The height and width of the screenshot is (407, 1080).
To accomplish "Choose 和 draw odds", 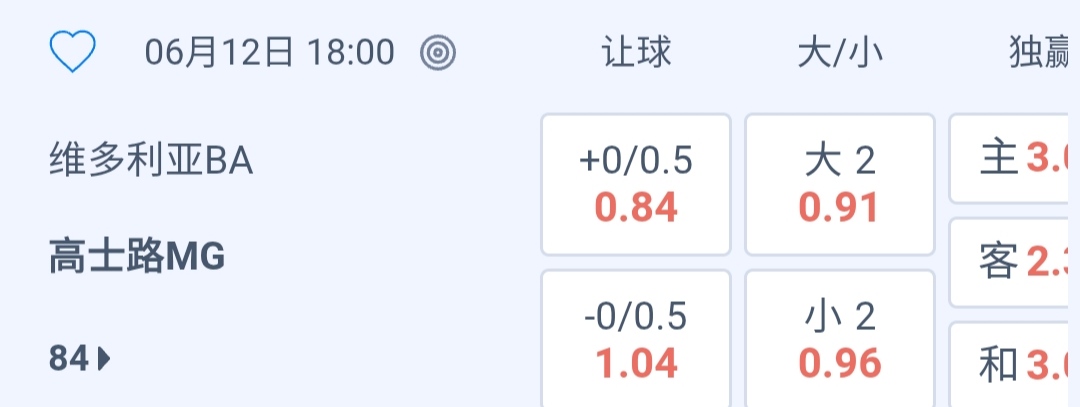I will [x=1015, y=365].
